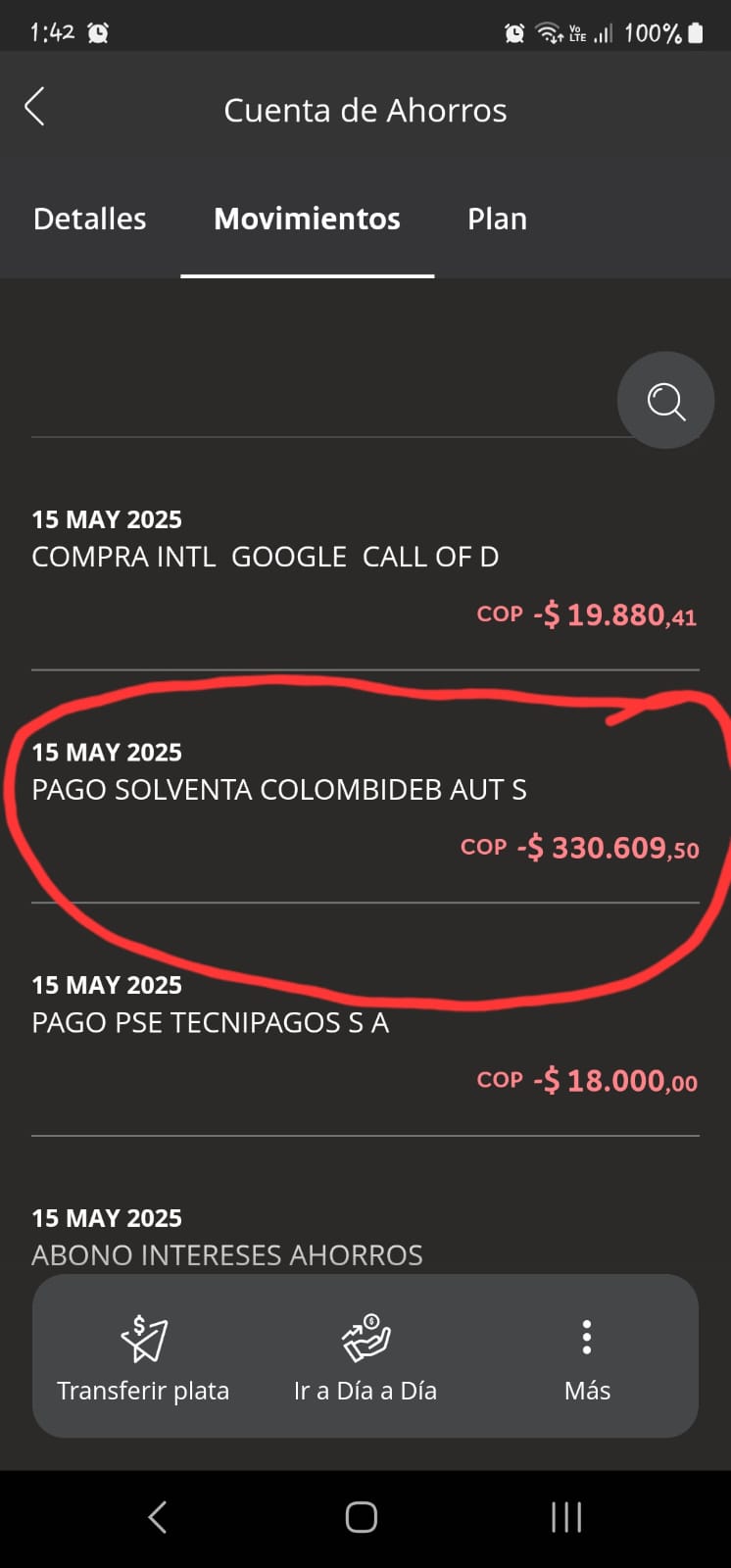Switch to the Detalles tab
Screen dimensions: 731x1568
tap(89, 219)
